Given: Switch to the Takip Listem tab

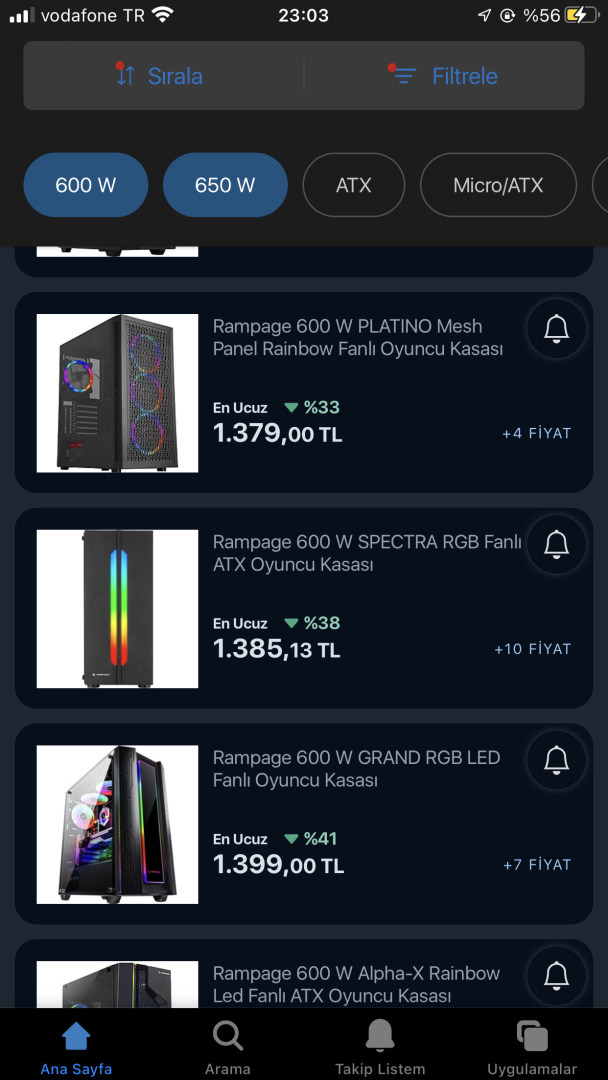Looking at the screenshot, I should coord(380,1046).
